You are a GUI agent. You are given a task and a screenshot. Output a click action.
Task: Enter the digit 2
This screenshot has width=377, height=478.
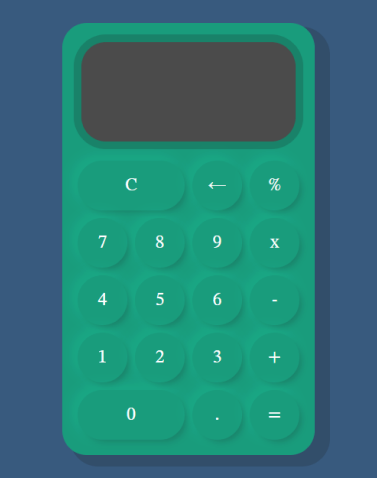pyautogui.click(x=160, y=357)
